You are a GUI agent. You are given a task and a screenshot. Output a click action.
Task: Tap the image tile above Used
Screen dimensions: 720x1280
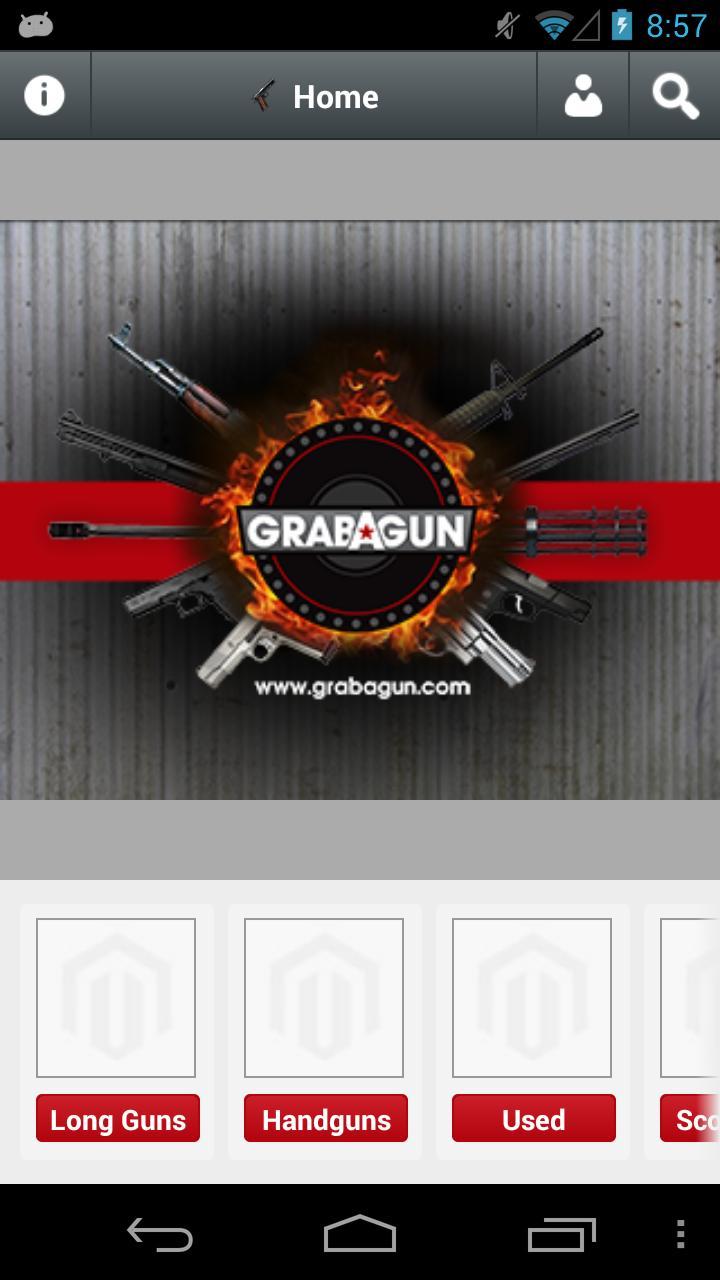532,998
